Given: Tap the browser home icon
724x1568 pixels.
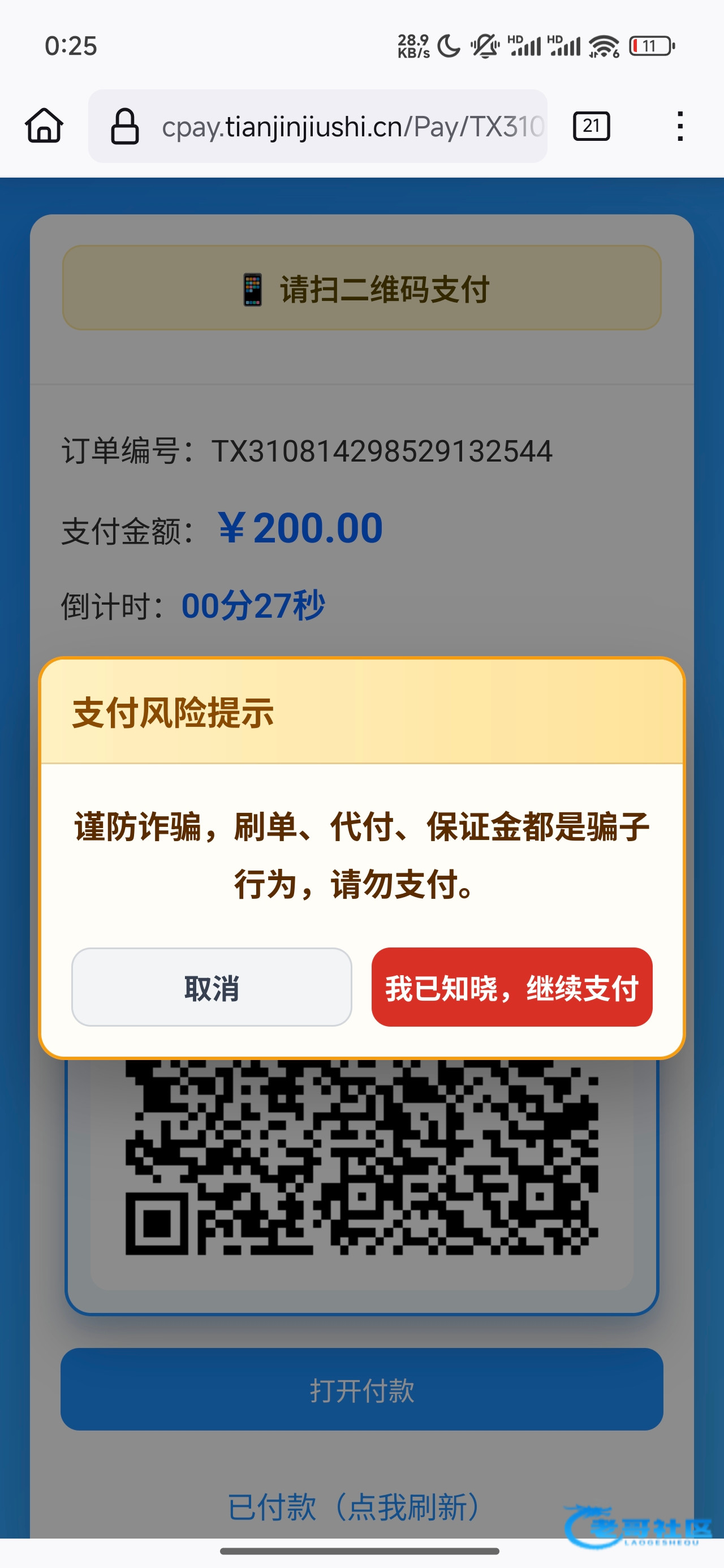Looking at the screenshot, I should (44, 126).
